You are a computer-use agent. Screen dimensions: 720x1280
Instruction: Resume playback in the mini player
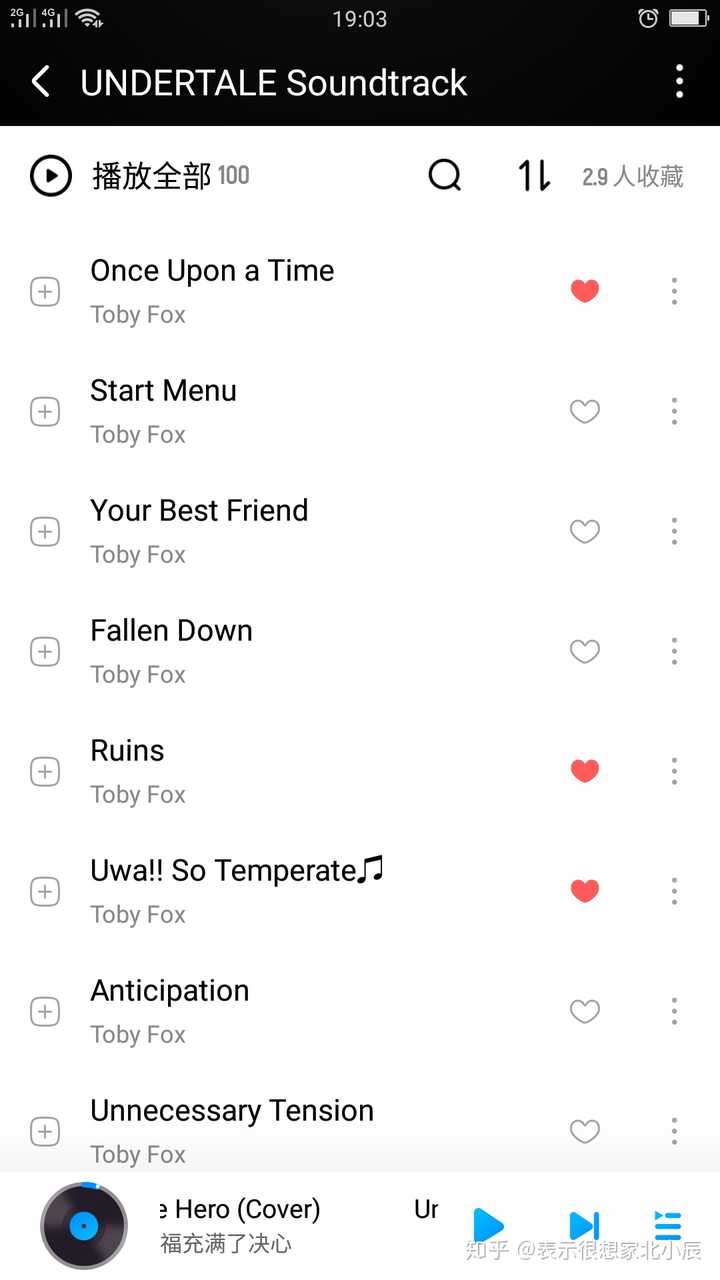click(489, 1225)
